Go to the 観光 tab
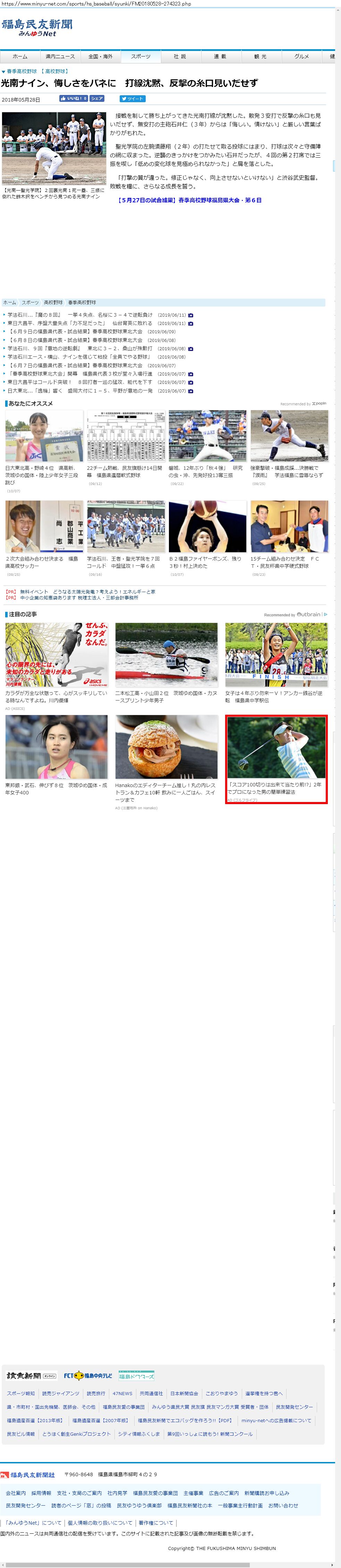 click(x=260, y=56)
